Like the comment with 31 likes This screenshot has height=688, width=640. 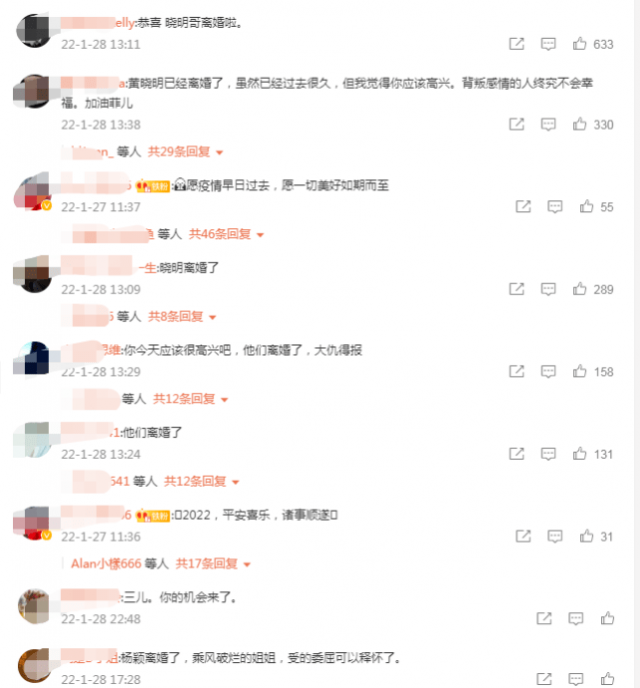[x=586, y=537]
